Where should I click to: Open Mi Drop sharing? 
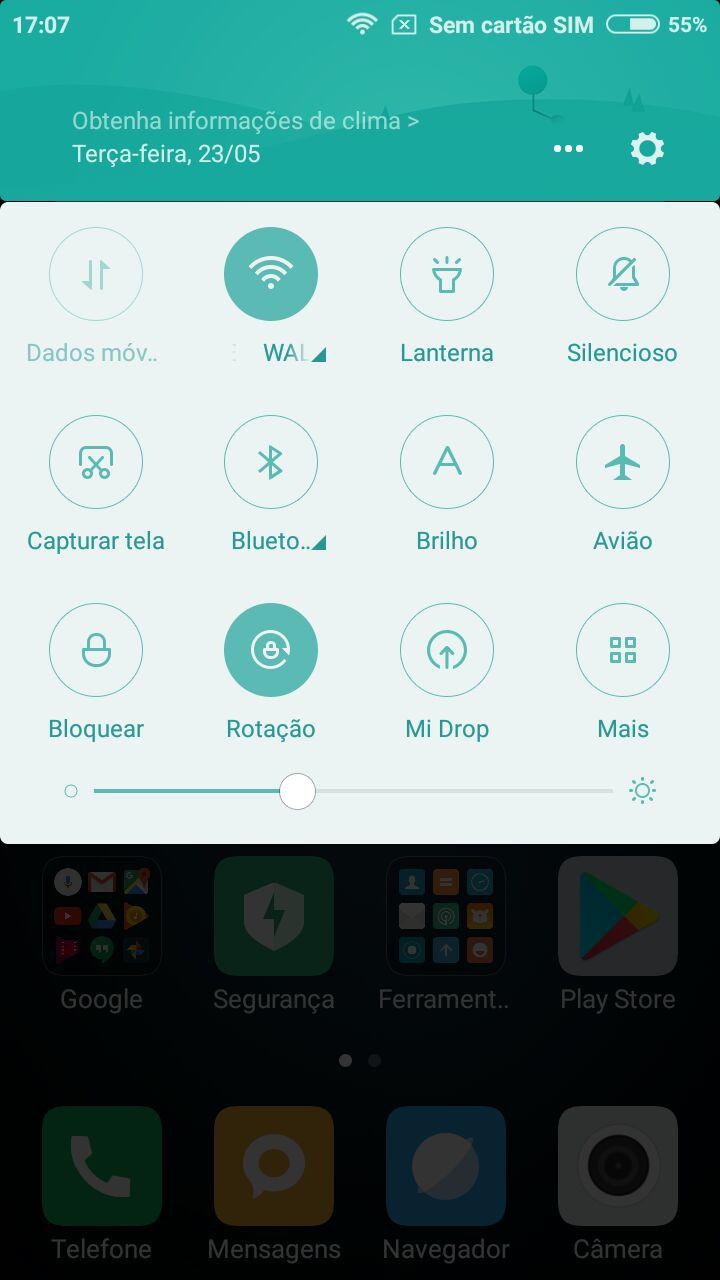tap(447, 650)
